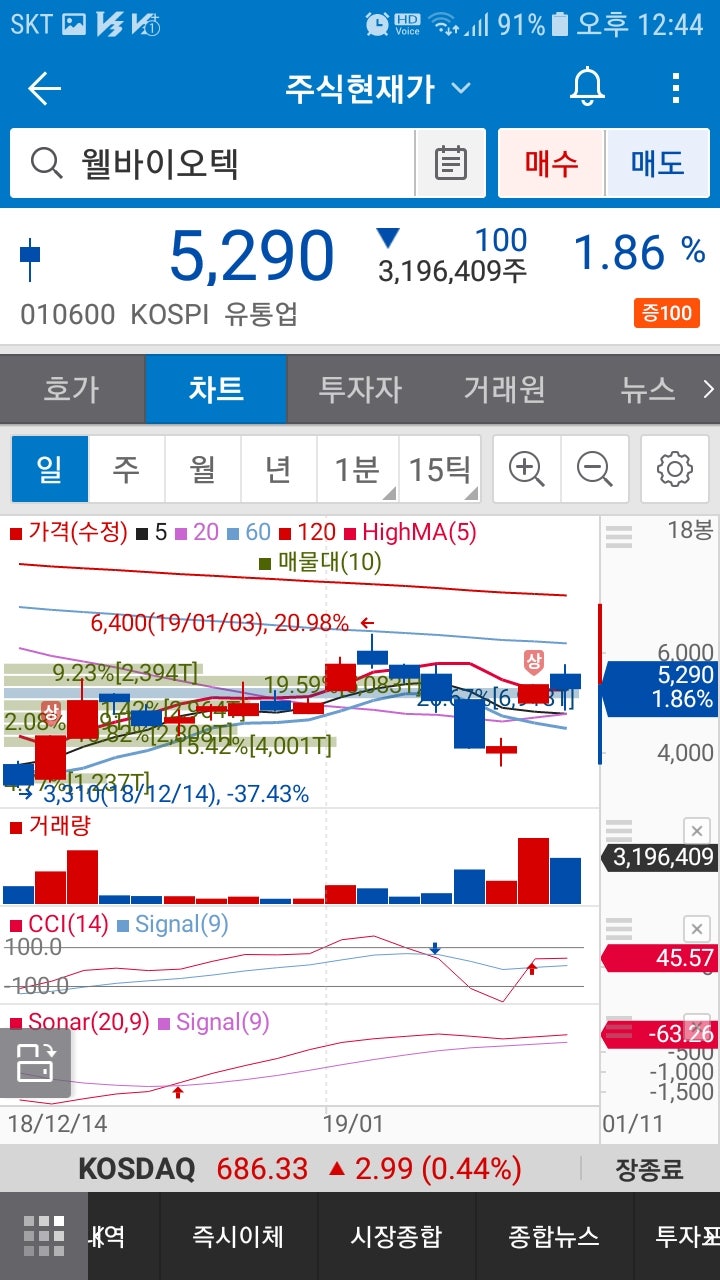The width and height of the screenshot is (720, 1280).
Task: Switch to the 투자자 tab
Action: pyautogui.click(x=360, y=388)
